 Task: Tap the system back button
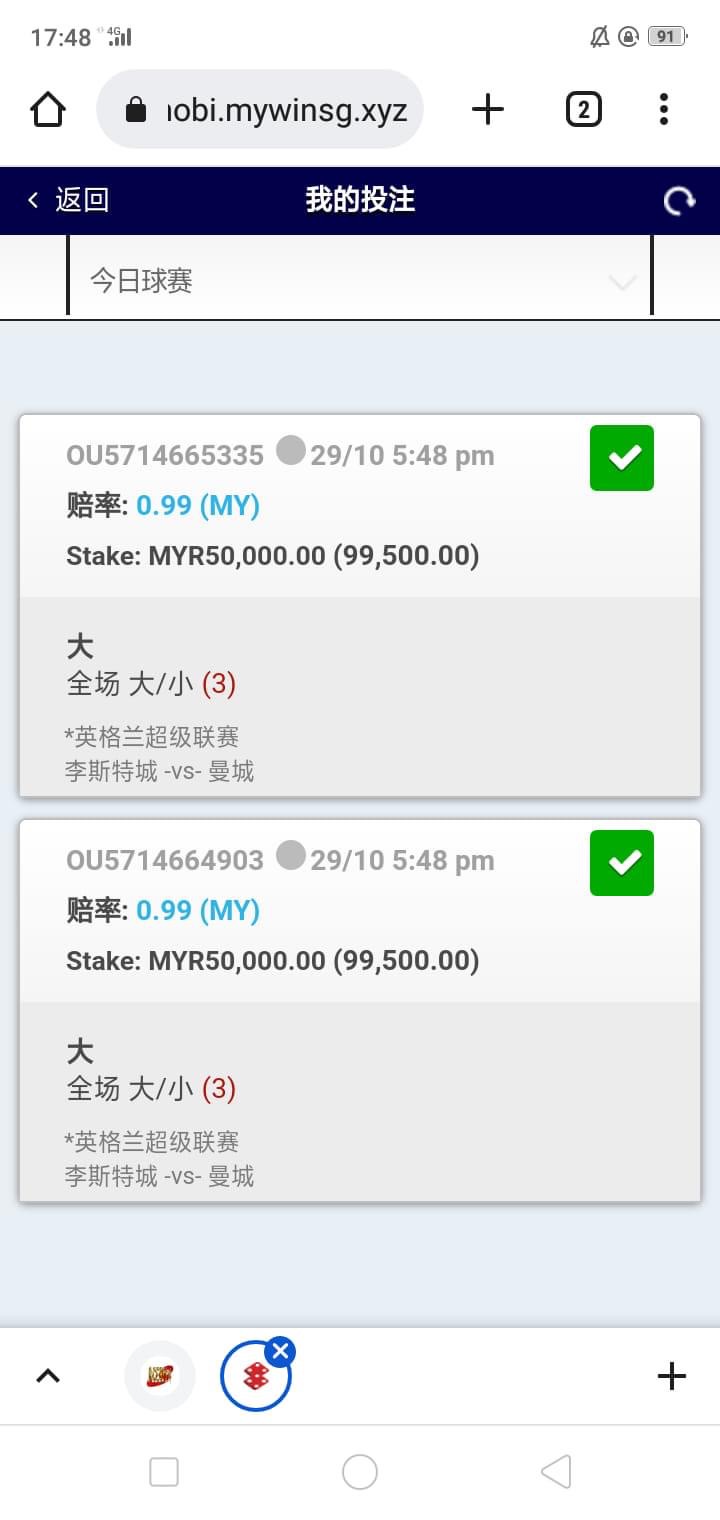point(556,1472)
